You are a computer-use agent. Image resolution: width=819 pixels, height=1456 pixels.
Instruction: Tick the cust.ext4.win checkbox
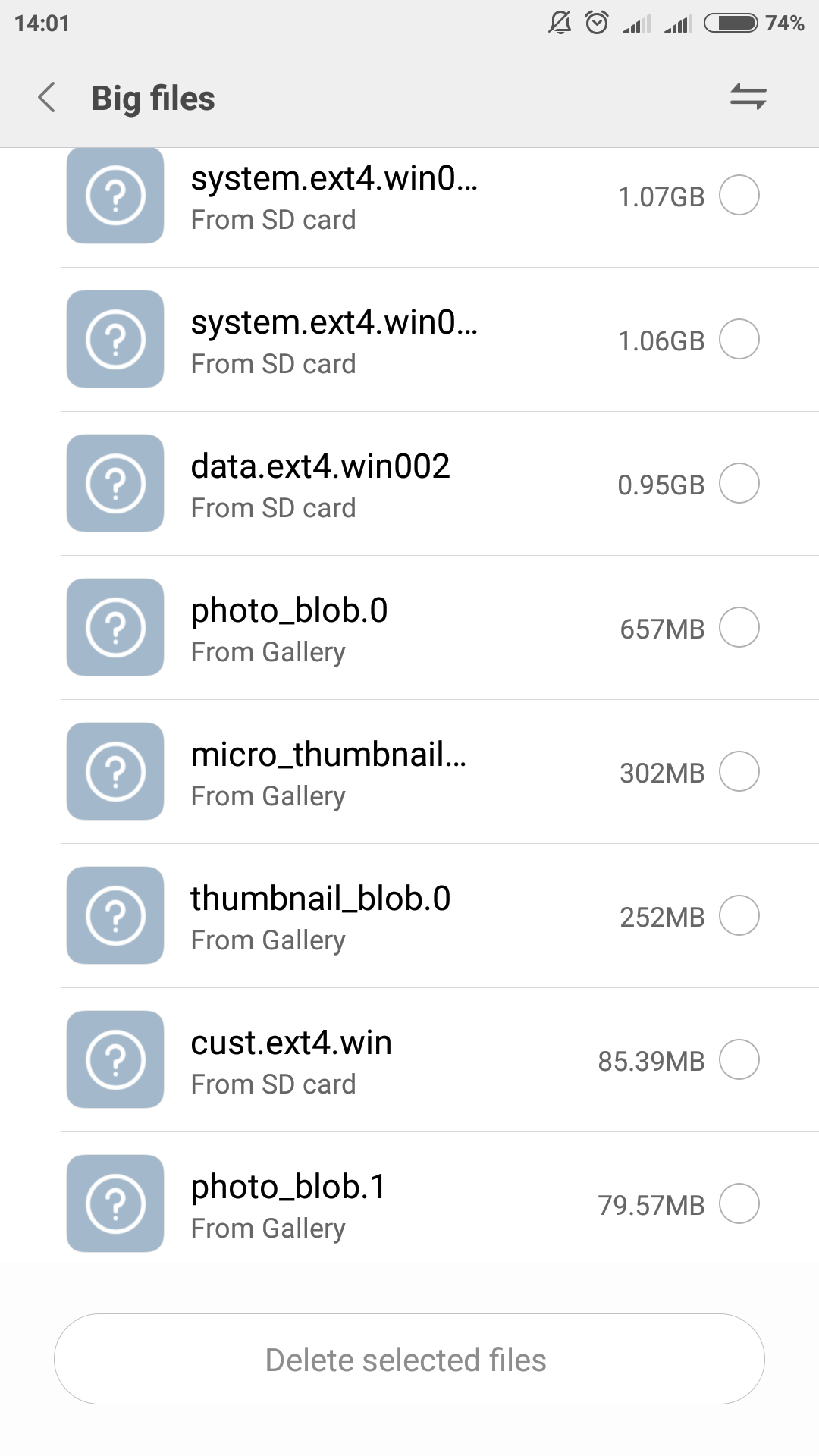(x=739, y=1060)
